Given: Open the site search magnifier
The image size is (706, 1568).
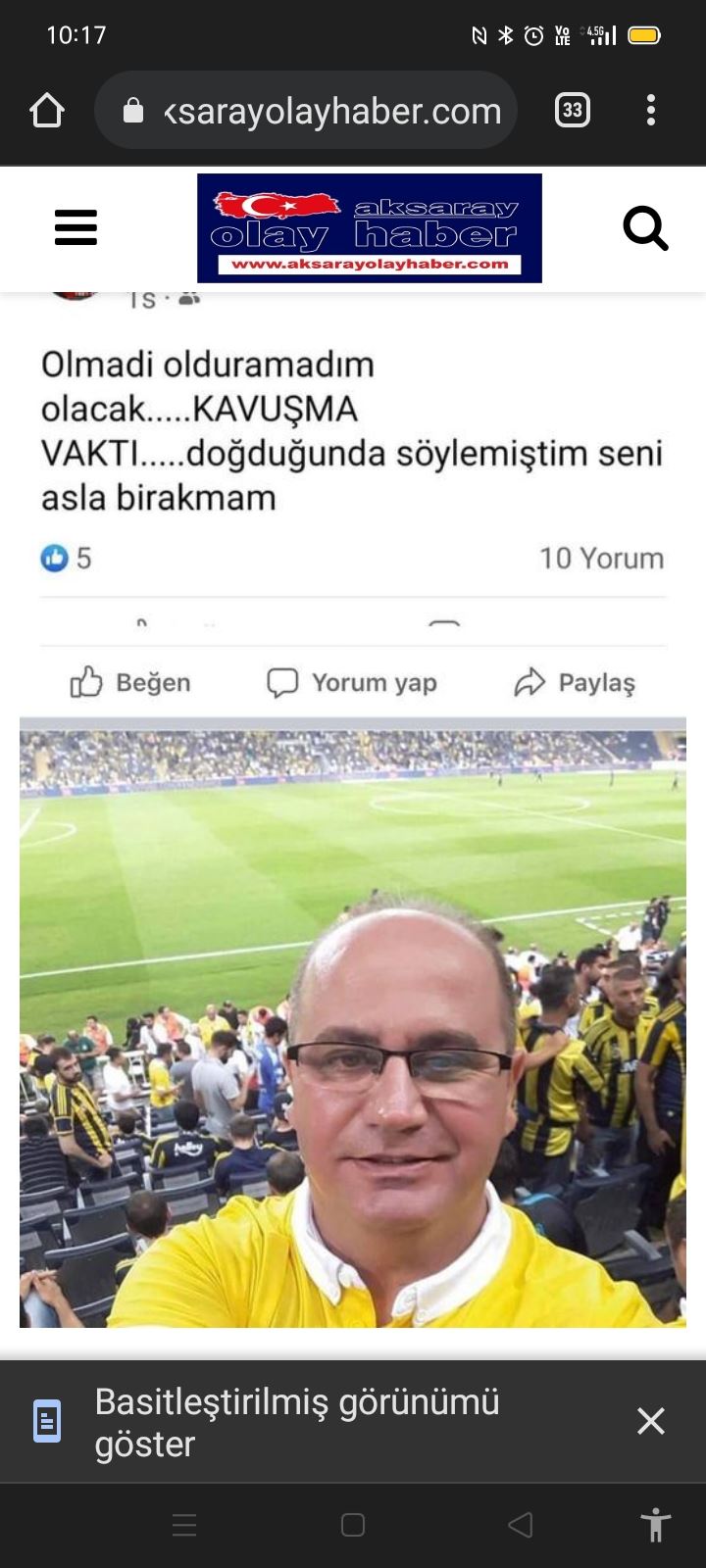Looking at the screenshot, I should pyautogui.click(x=645, y=228).
